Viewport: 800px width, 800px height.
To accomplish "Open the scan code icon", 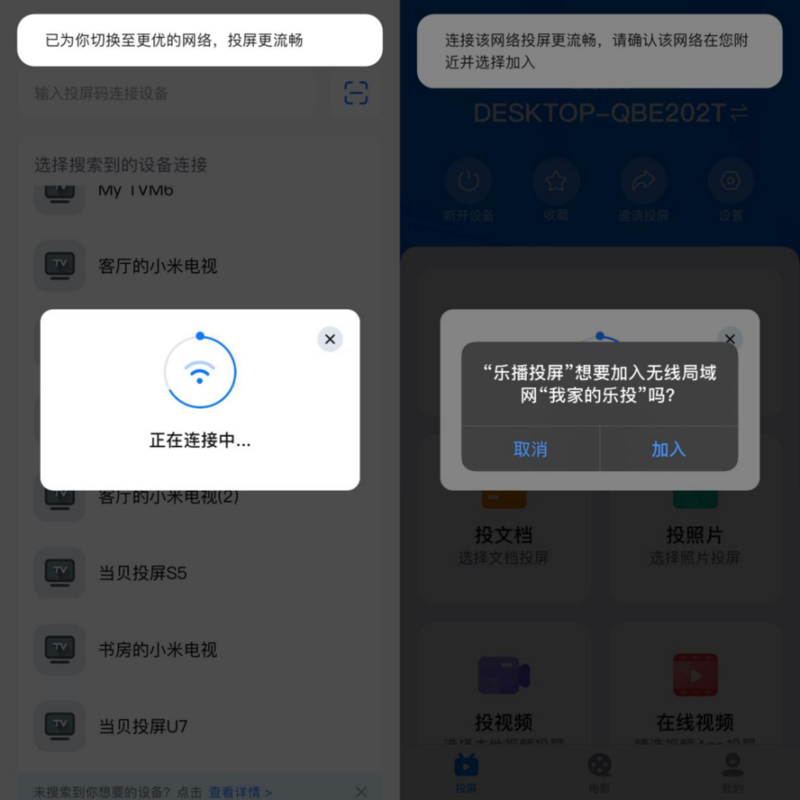I will 356,93.
